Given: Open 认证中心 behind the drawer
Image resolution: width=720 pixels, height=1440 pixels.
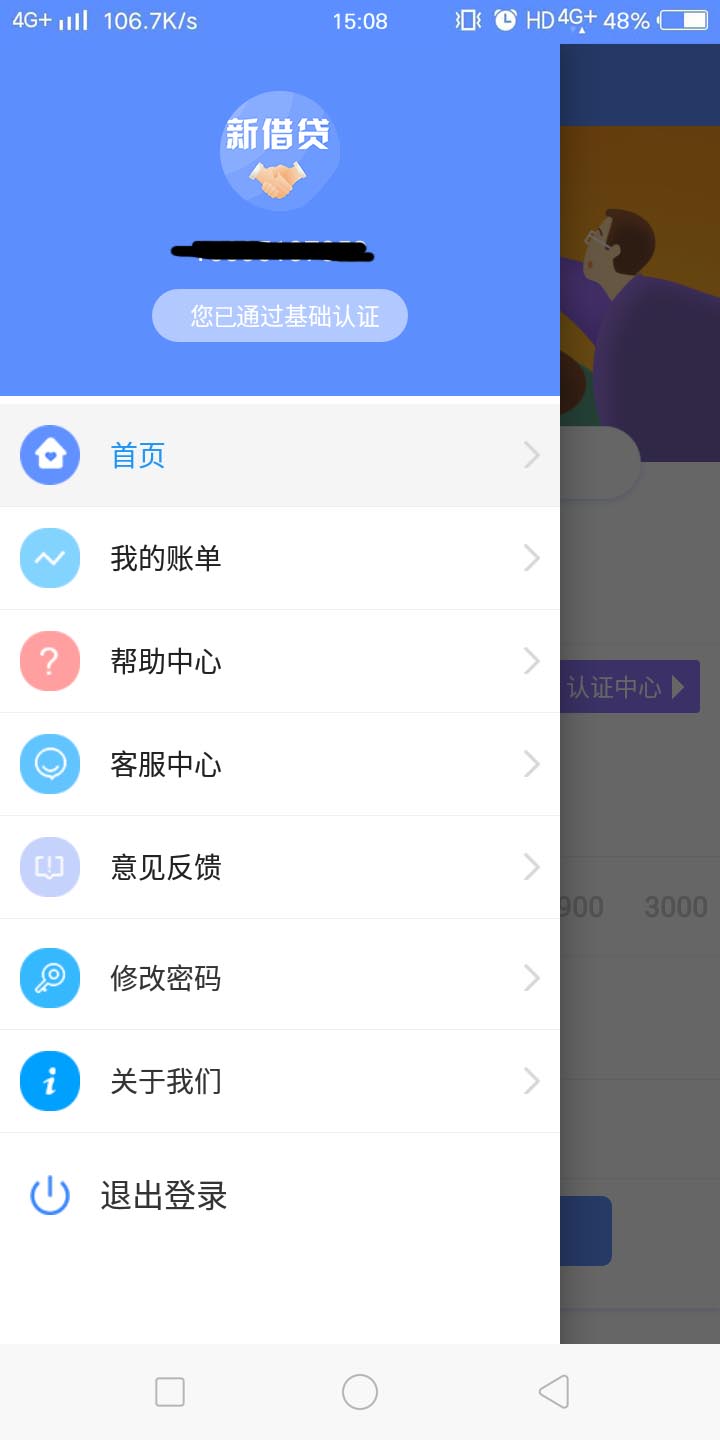Looking at the screenshot, I should pos(629,687).
